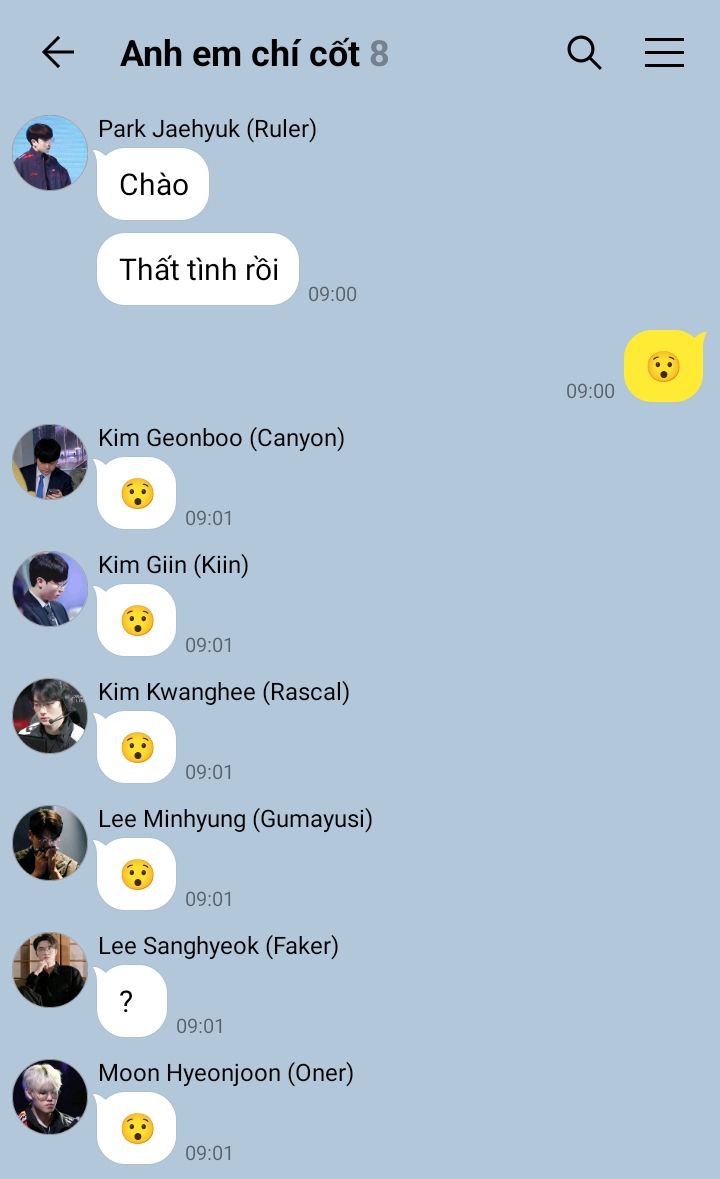Open Lee Sanghyeok (Faker)'s avatar
The image size is (720, 1179).
50,970
